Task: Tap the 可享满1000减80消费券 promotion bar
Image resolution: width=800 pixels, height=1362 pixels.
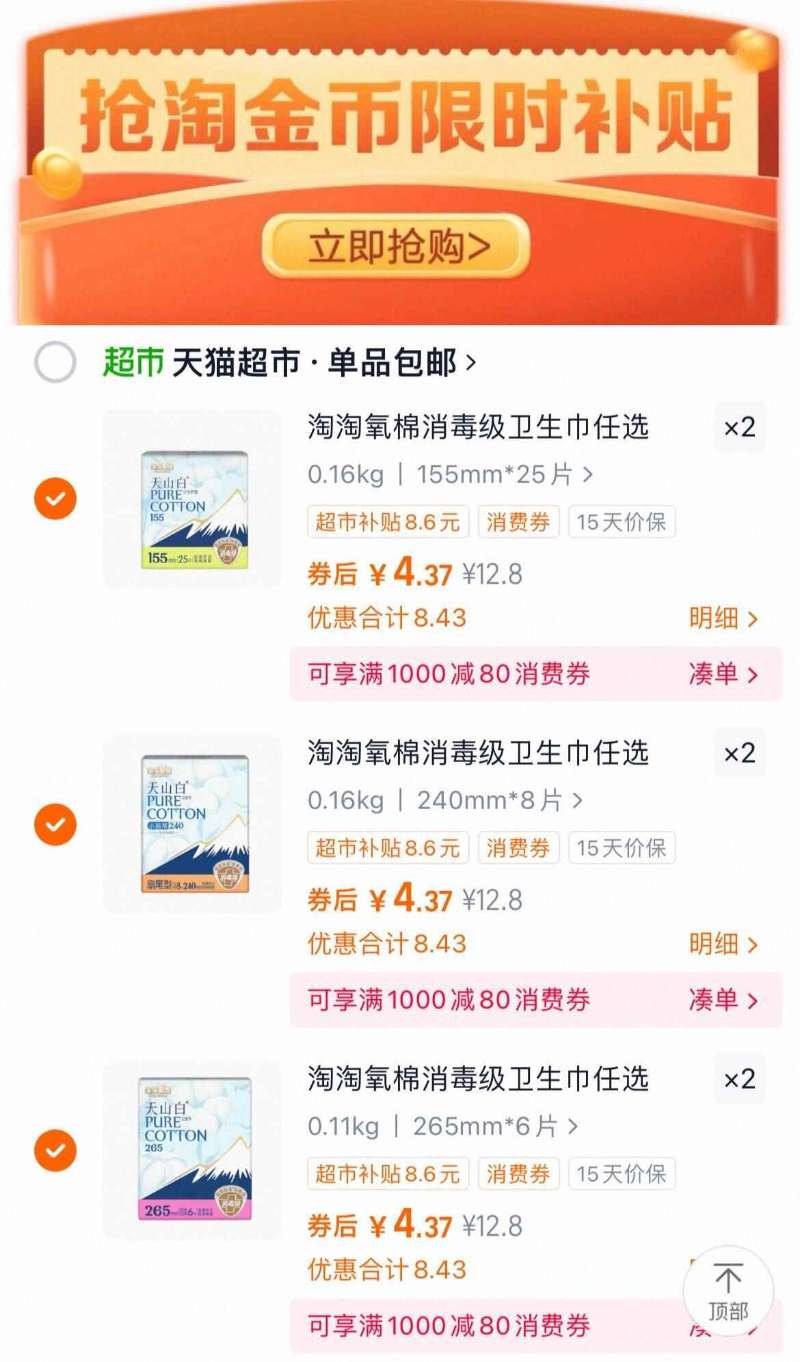Action: coord(450,674)
